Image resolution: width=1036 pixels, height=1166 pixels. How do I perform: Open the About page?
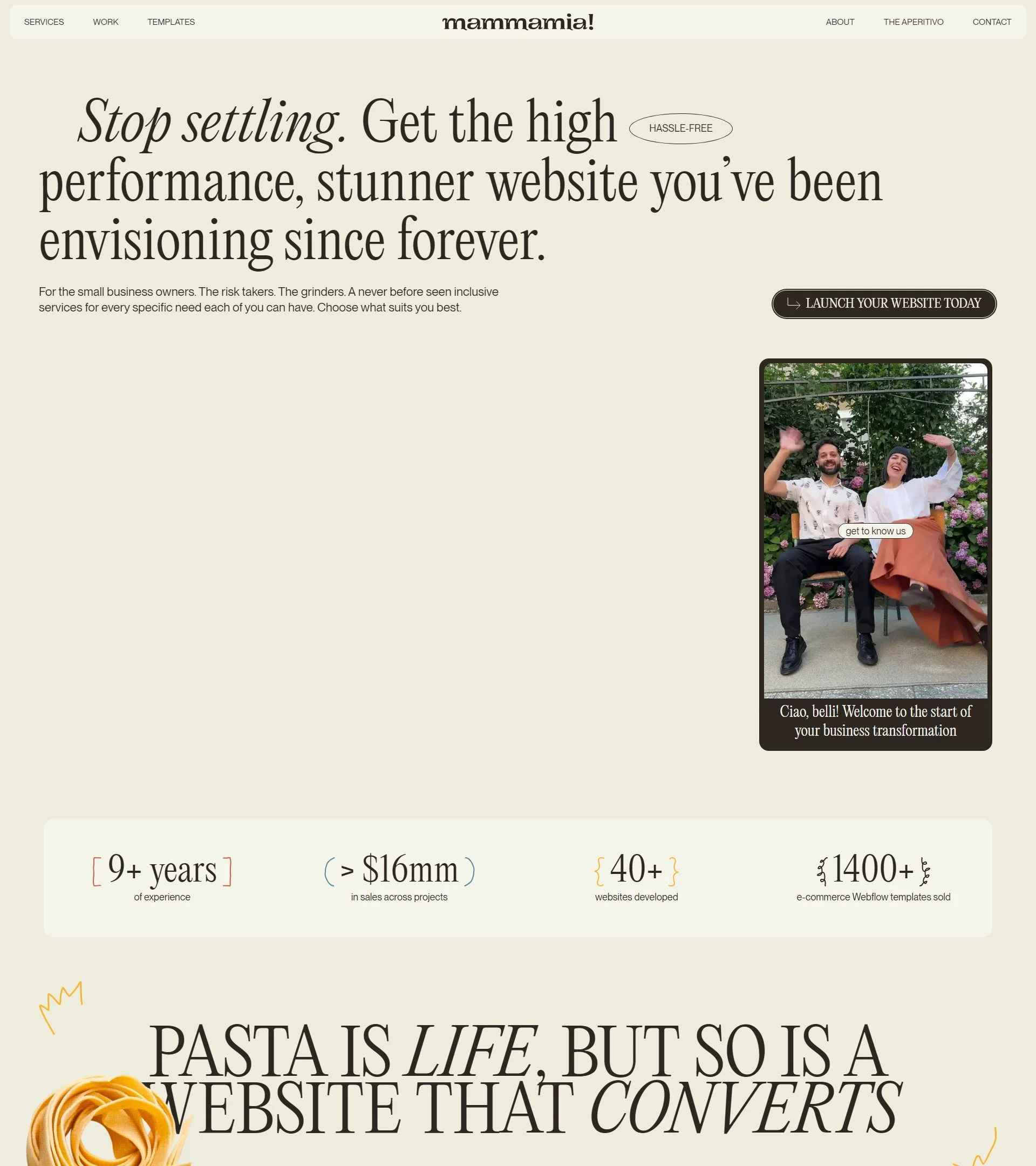click(840, 22)
